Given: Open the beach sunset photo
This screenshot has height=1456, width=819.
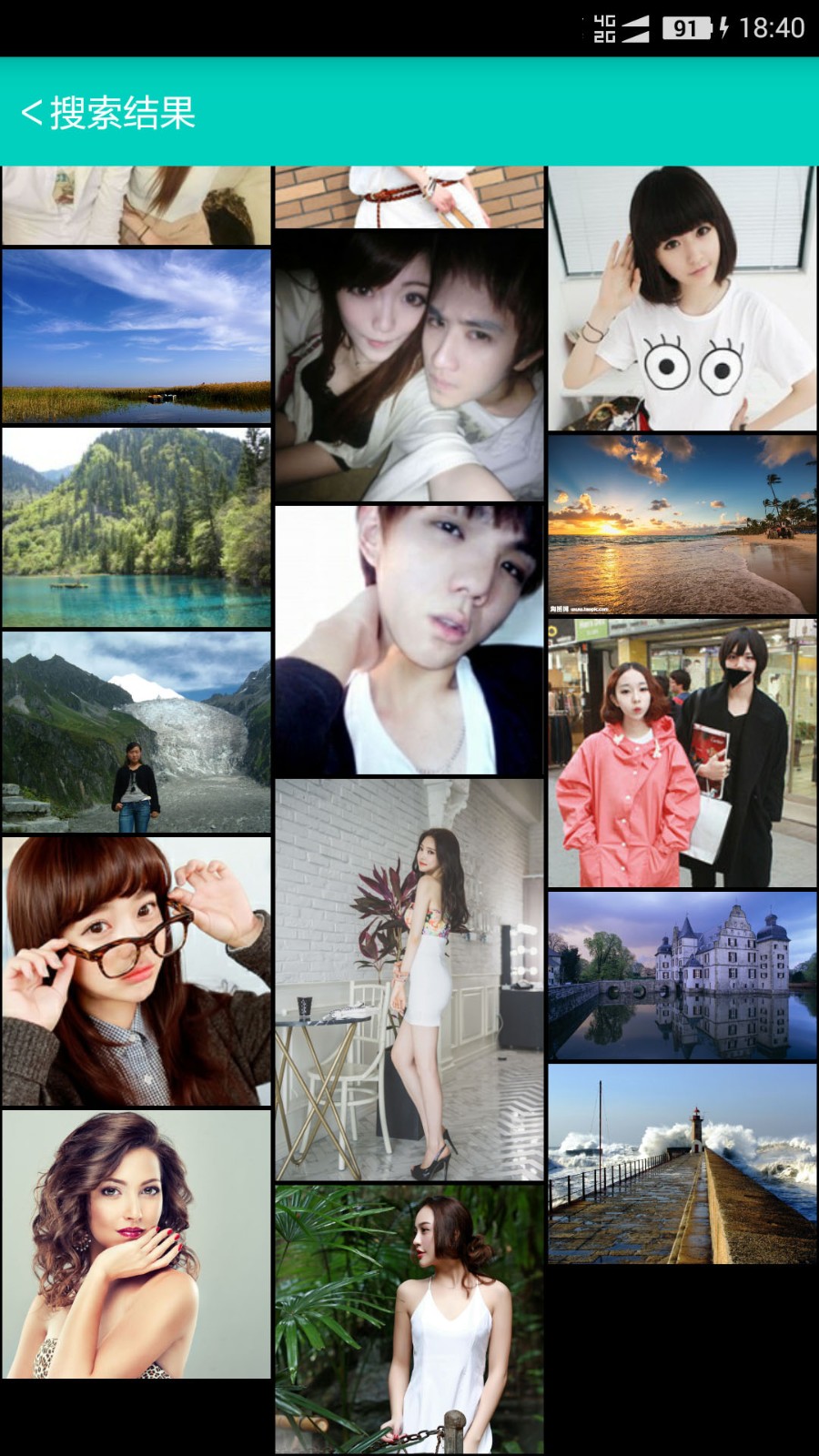Looking at the screenshot, I should coord(682,524).
